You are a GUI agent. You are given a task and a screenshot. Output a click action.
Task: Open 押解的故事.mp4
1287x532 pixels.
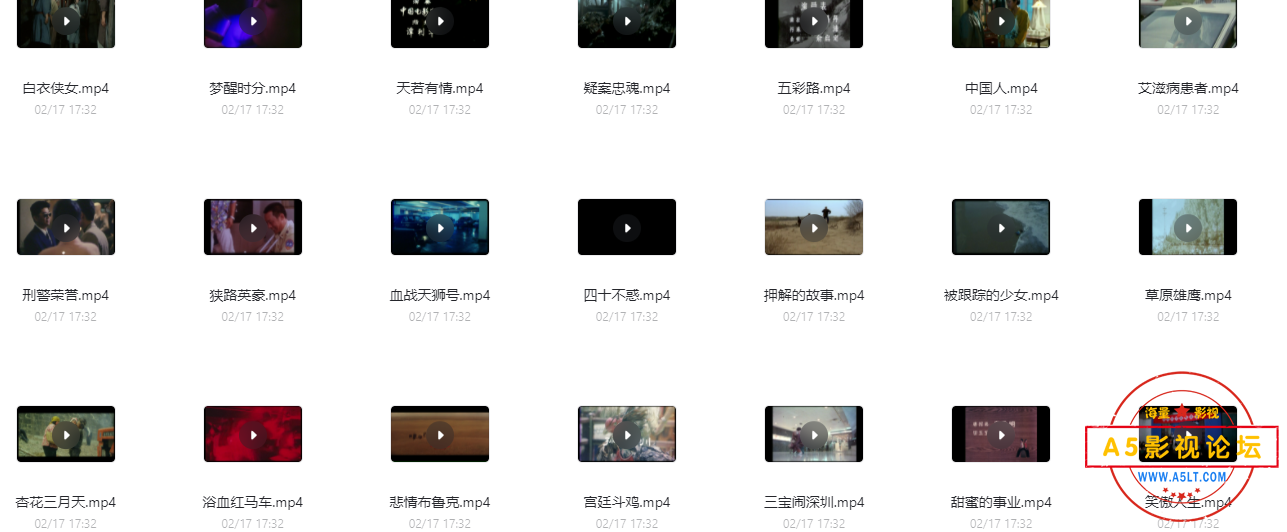click(x=814, y=228)
